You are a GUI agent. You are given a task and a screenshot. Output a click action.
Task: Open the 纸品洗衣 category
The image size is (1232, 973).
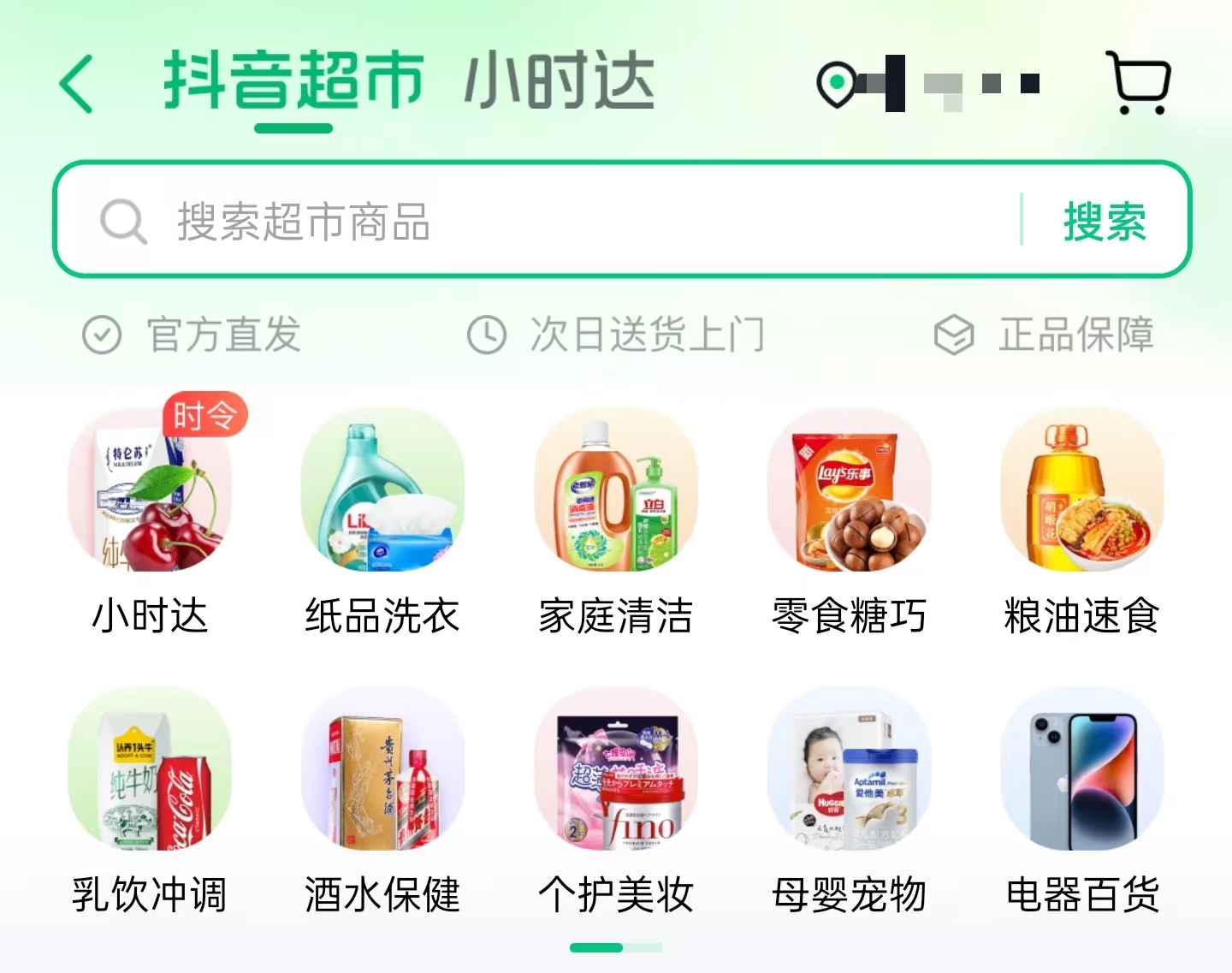(382, 520)
